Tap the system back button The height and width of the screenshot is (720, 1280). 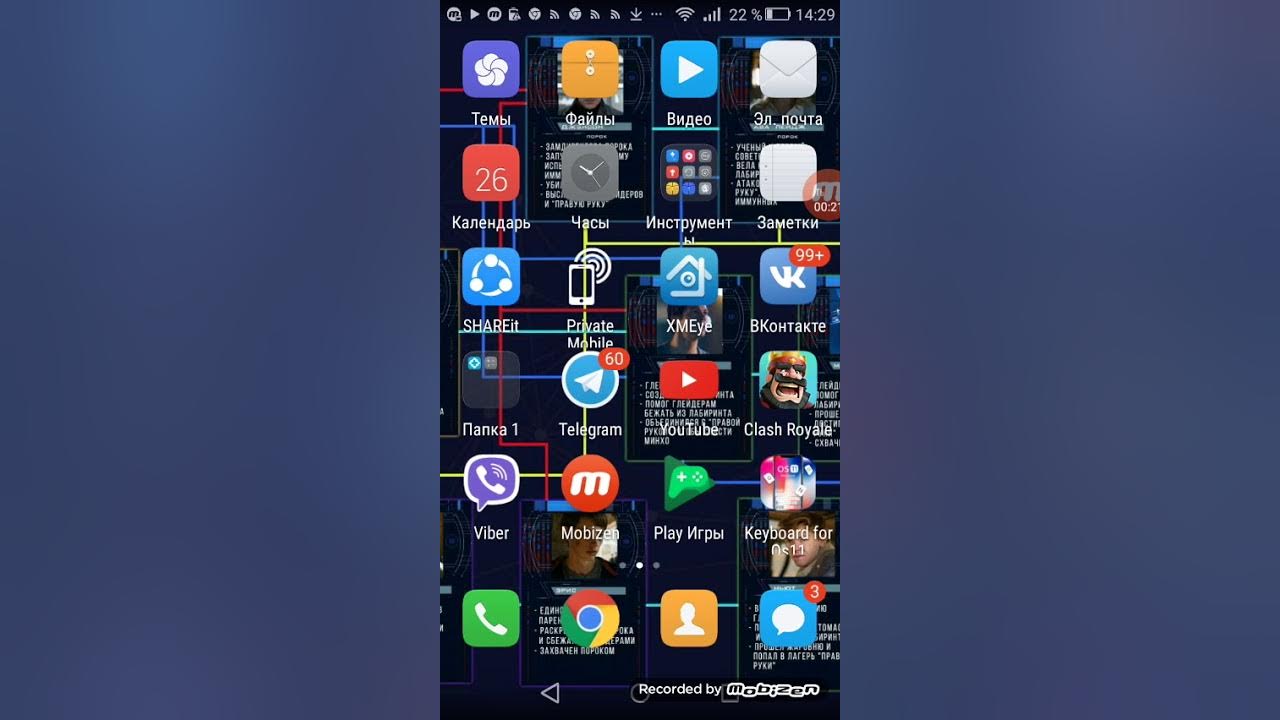[x=549, y=693]
